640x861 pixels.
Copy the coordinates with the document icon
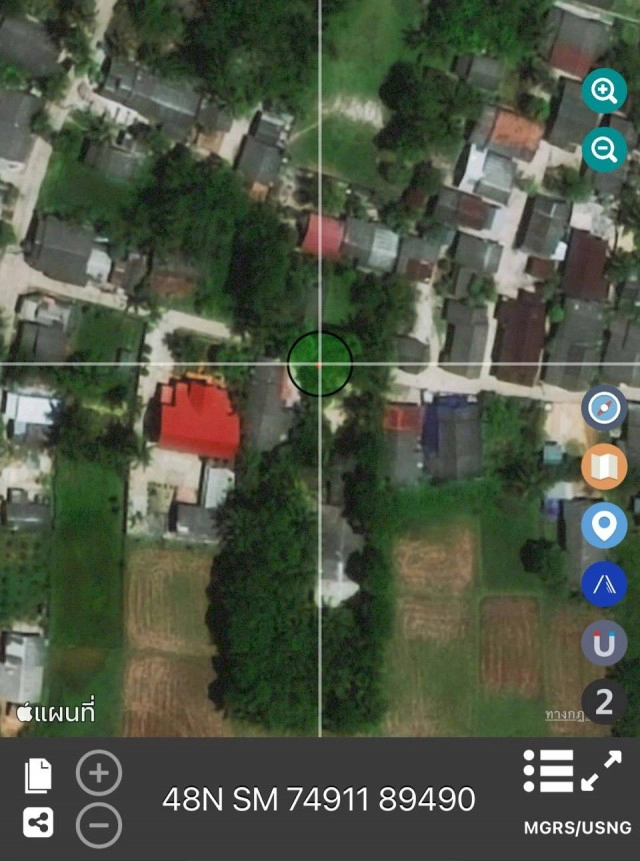(x=38, y=775)
